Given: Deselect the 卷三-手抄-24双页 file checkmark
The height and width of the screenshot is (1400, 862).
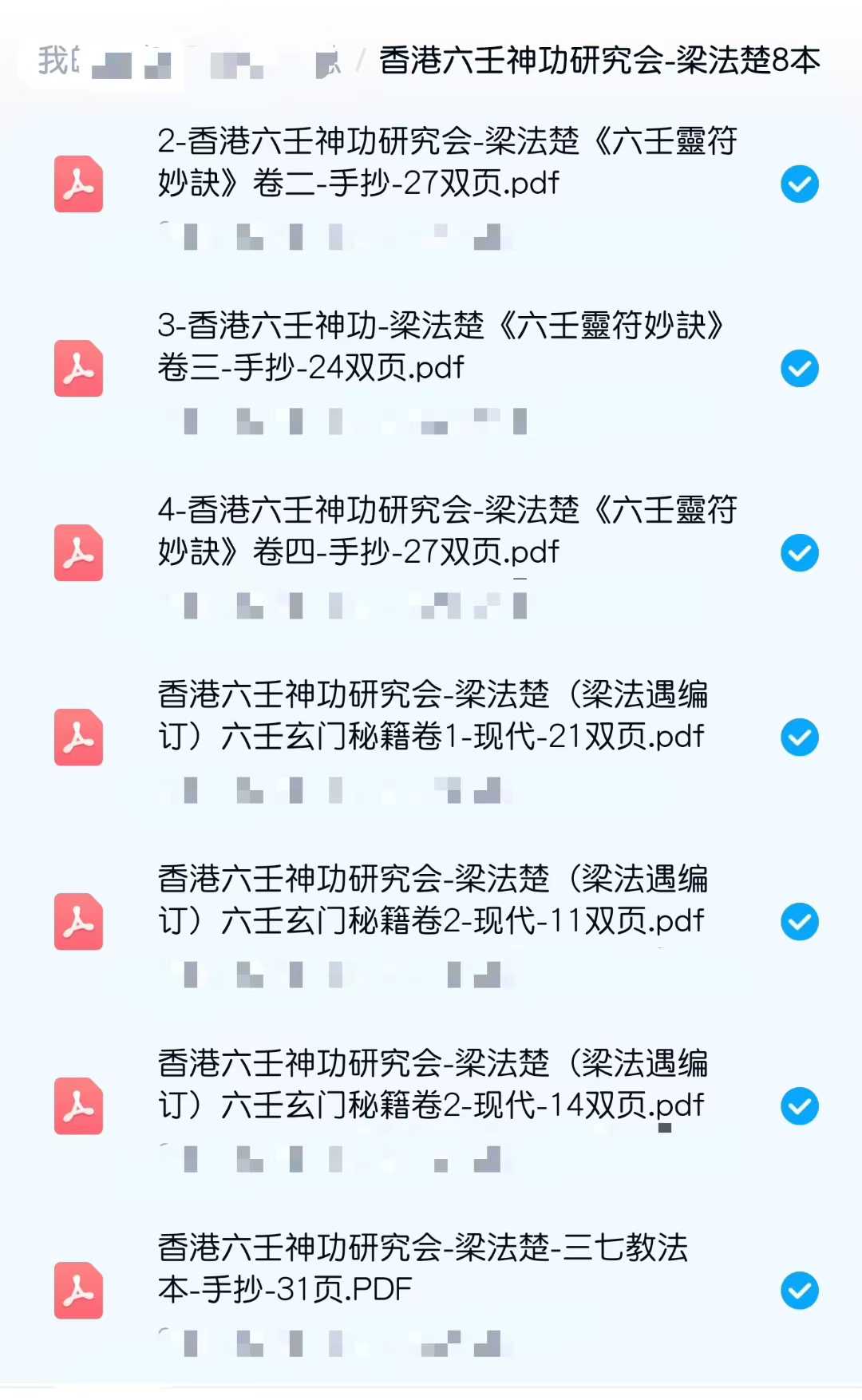Looking at the screenshot, I should pos(799,369).
